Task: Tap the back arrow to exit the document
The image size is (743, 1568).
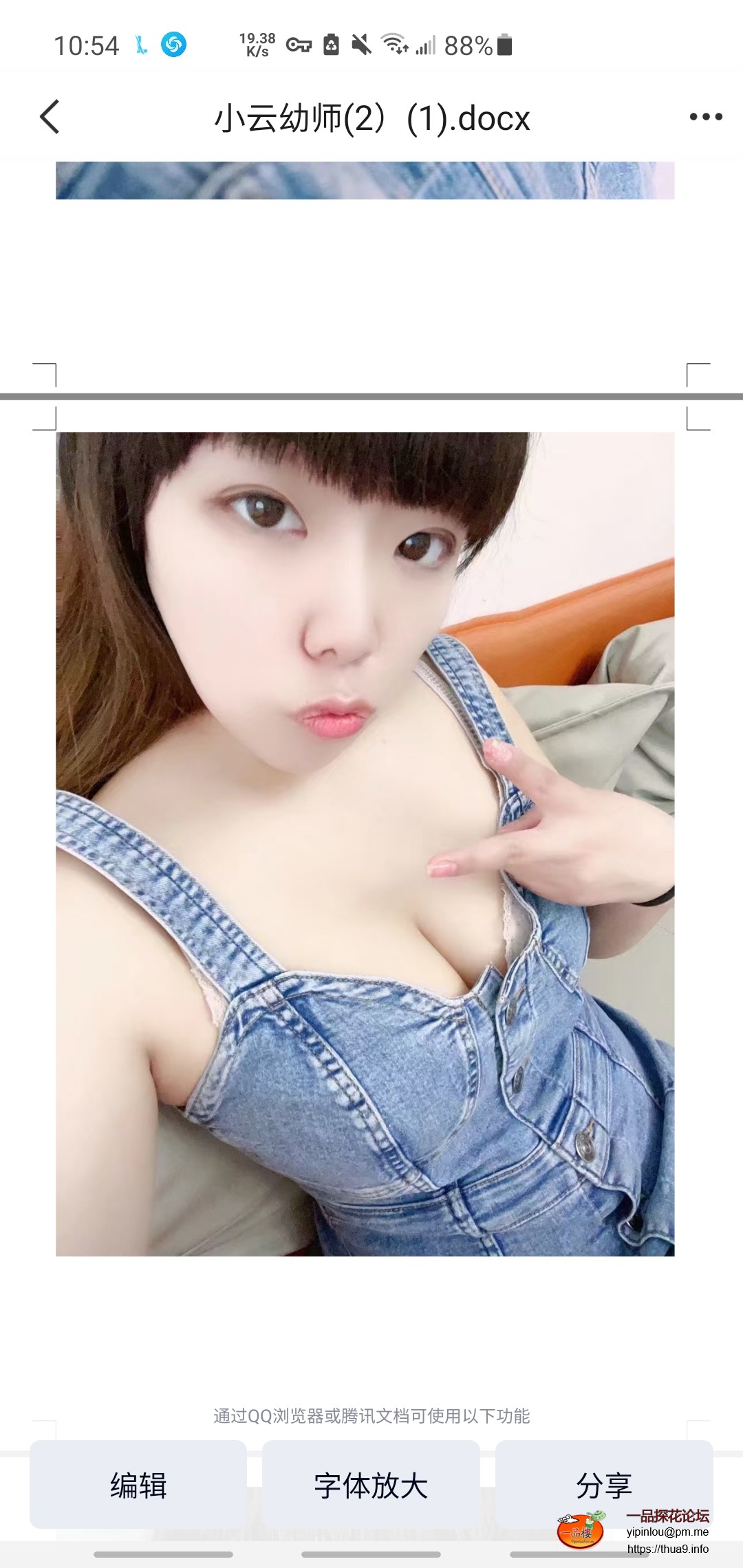Action: pos(48,117)
